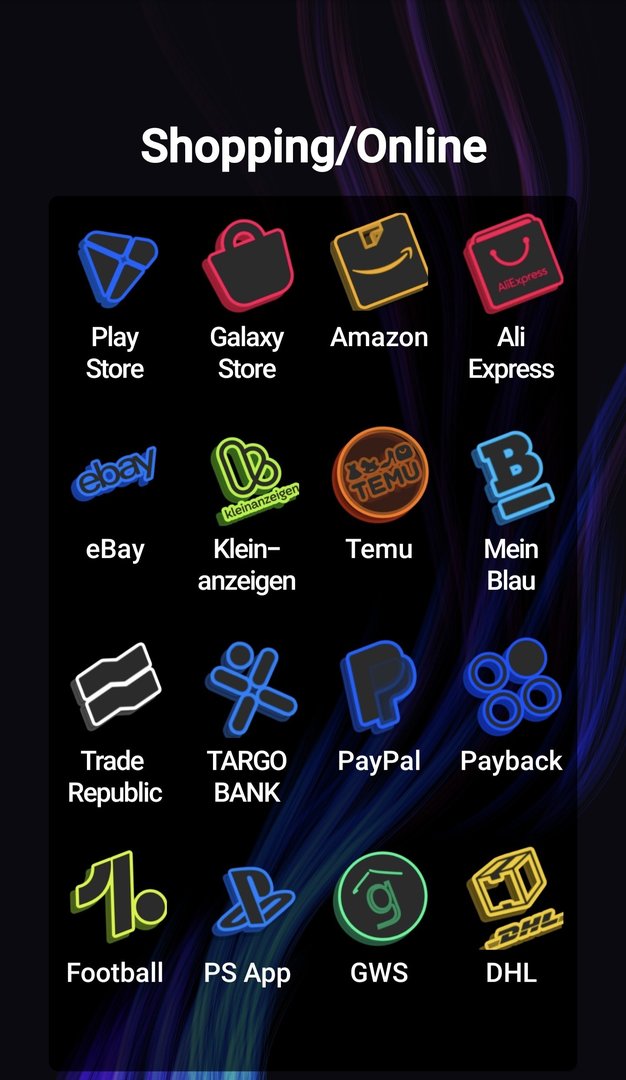626x1080 pixels.
Task: Open the GWS app
Action: [x=379, y=898]
